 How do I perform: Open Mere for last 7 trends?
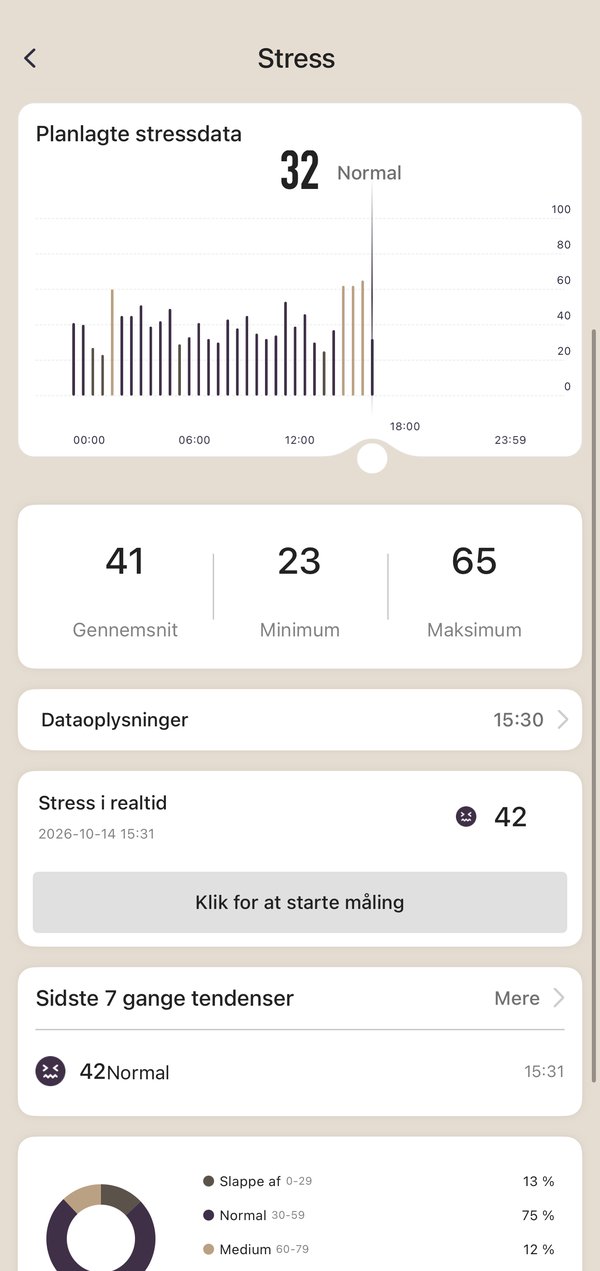coord(530,998)
